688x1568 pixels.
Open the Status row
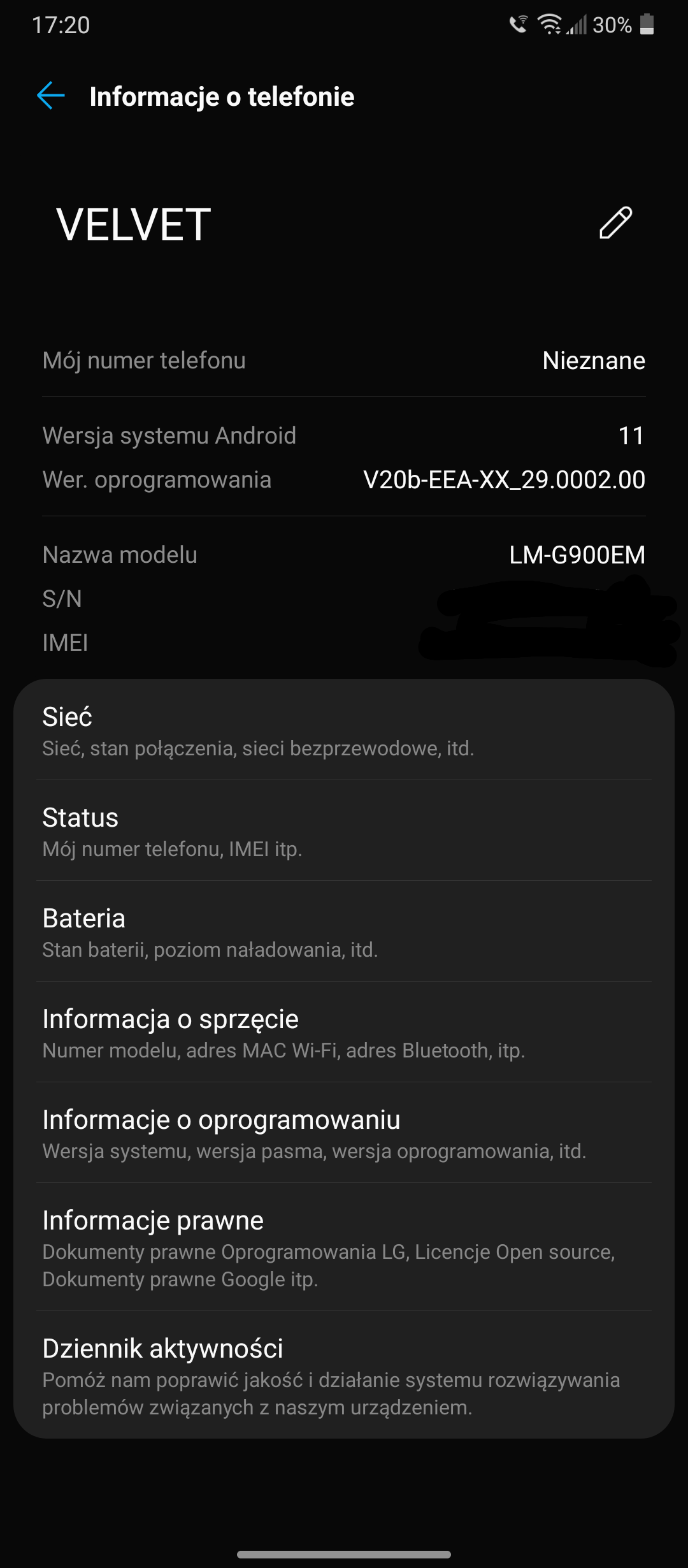(344, 831)
